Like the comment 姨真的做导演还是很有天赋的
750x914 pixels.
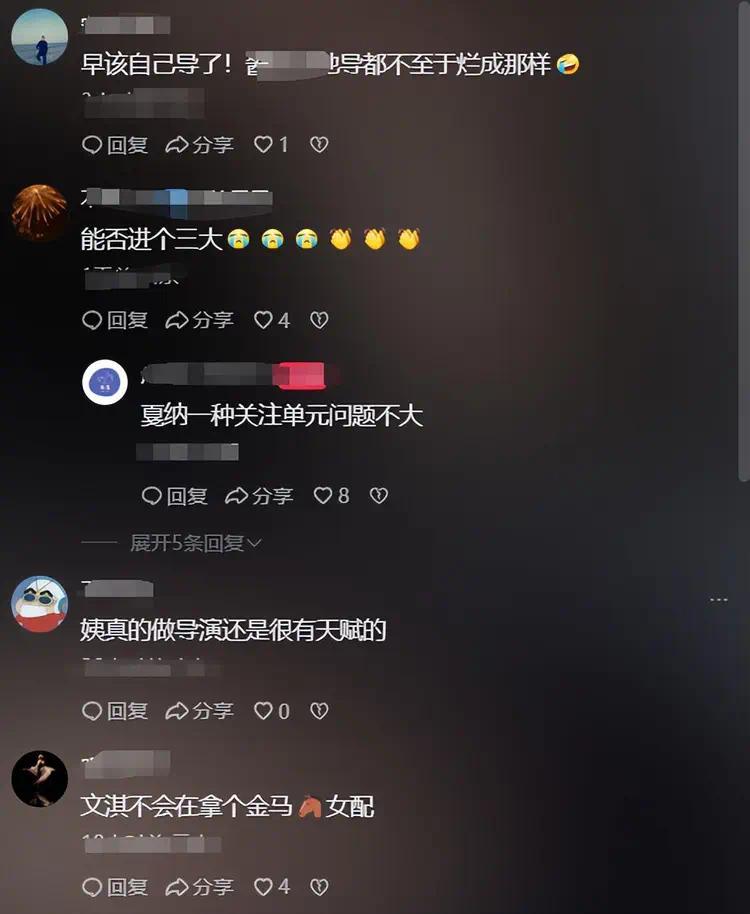[271, 711]
